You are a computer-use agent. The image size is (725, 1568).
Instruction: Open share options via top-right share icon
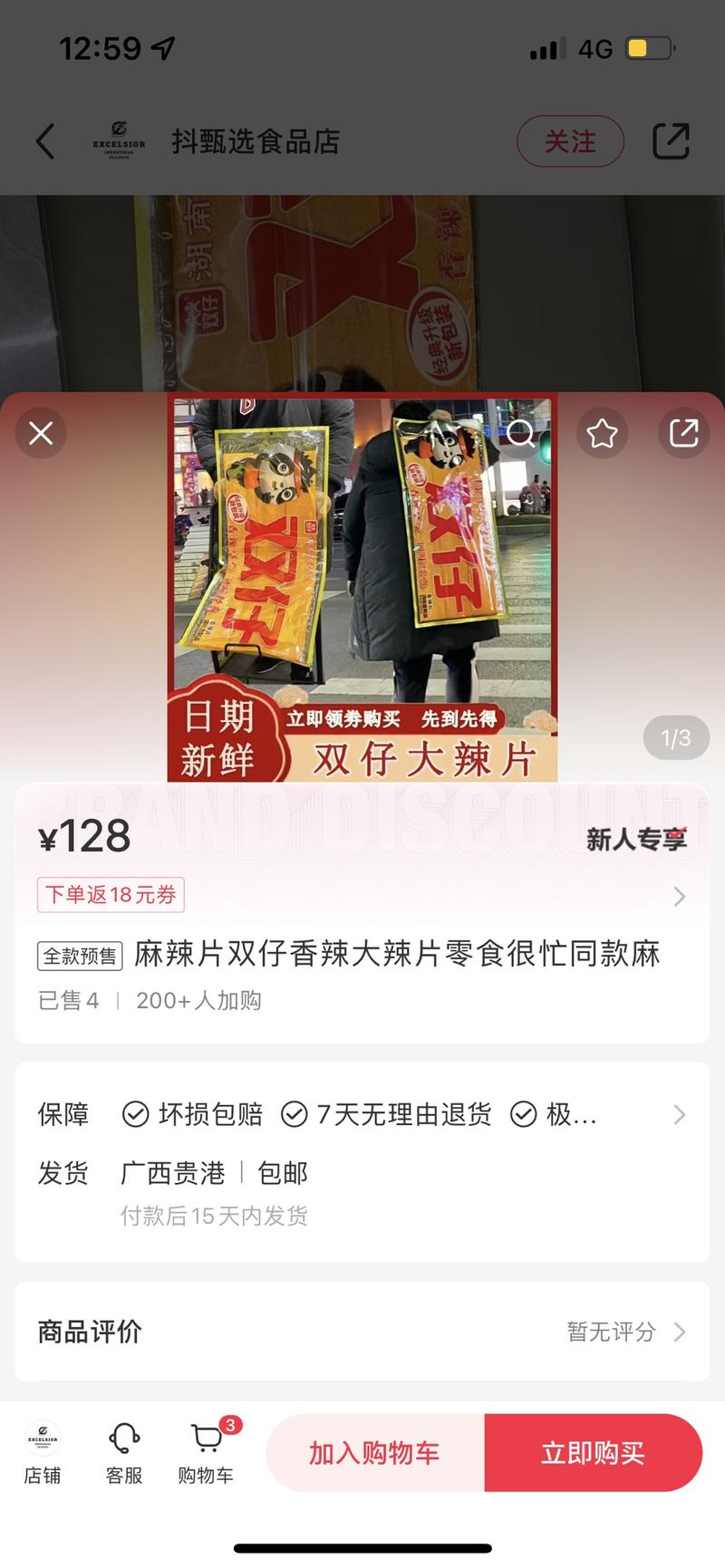point(671,141)
